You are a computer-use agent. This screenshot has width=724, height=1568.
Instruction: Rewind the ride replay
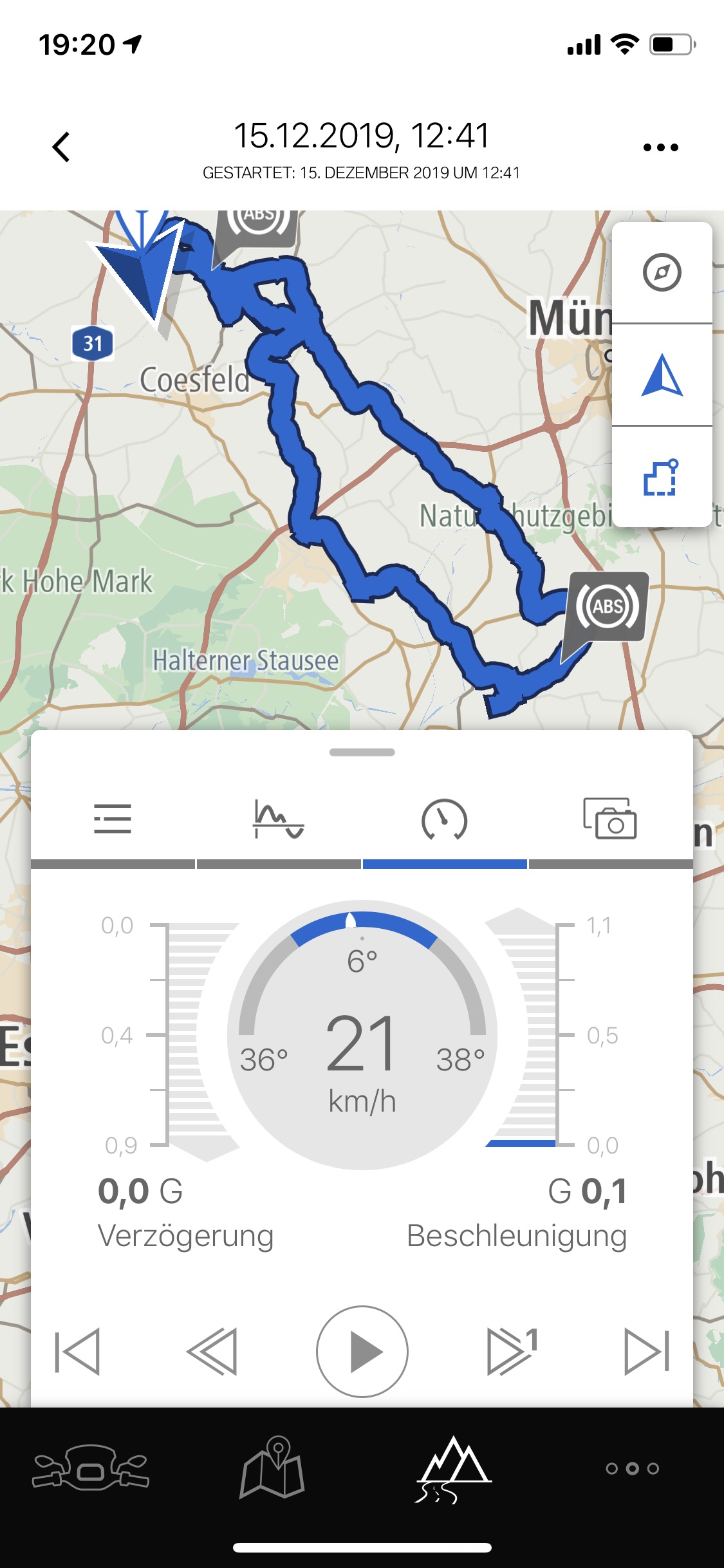(212, 1352)
